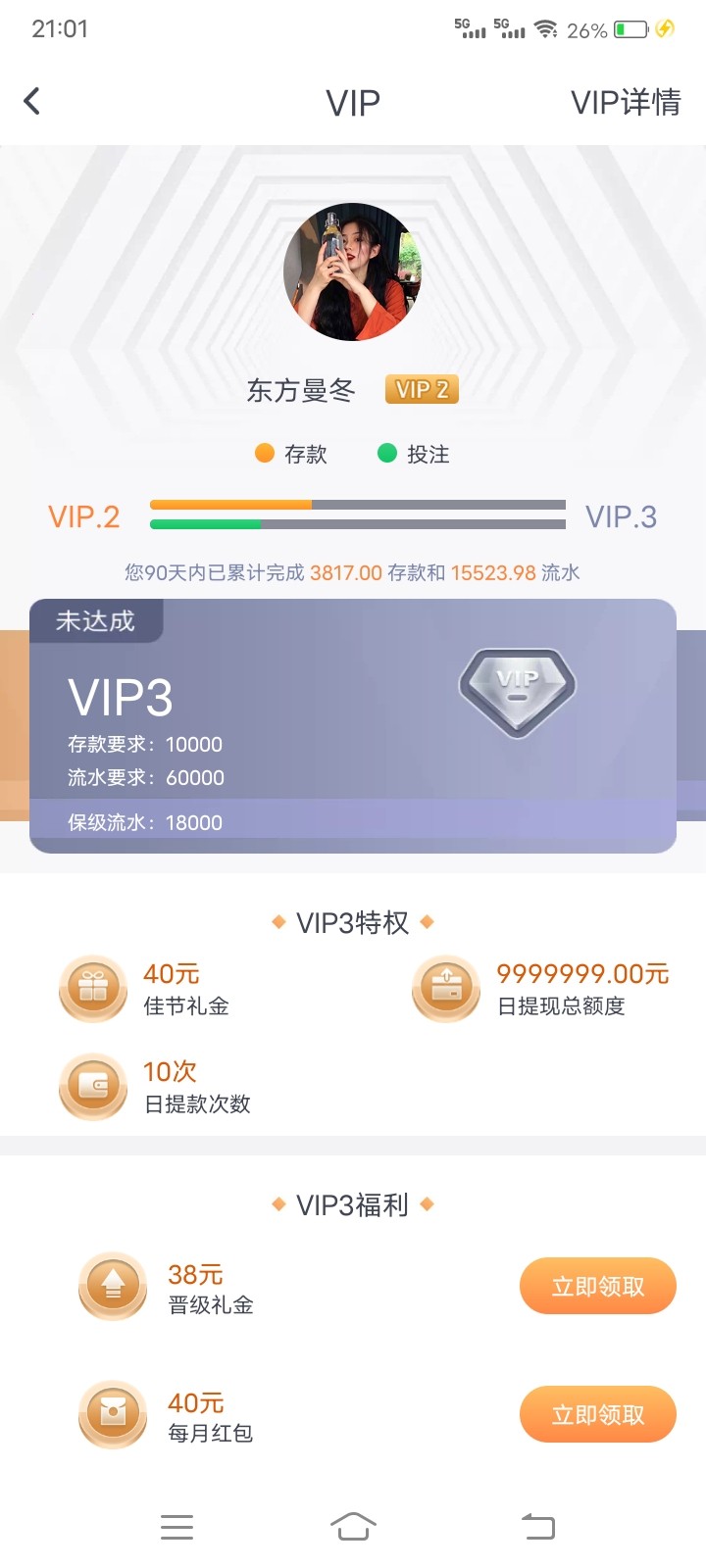This screenshot has height=1568, width=706.
Task: Tap the back arrow in the top-left corner
Action: [31, 101]
